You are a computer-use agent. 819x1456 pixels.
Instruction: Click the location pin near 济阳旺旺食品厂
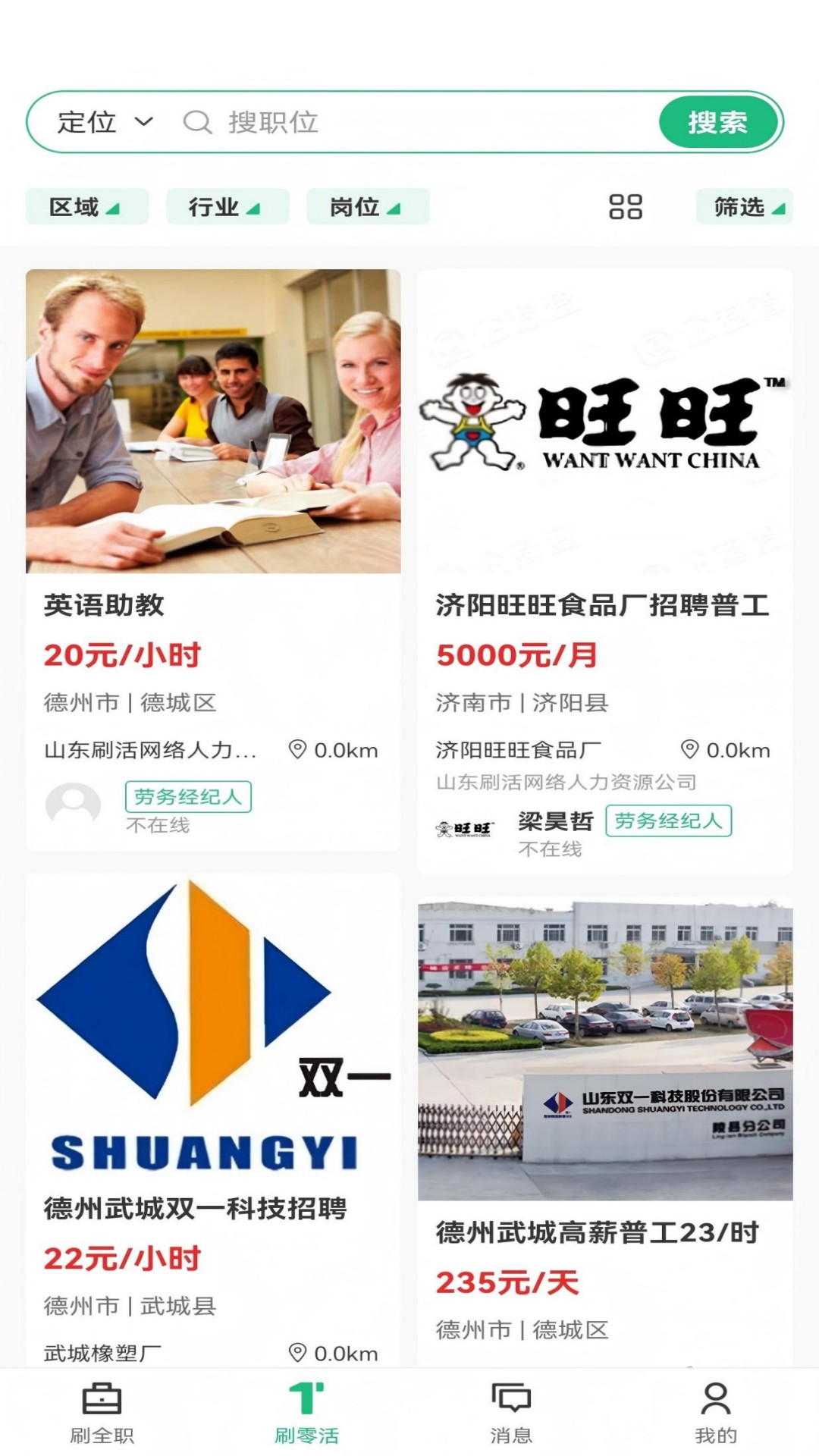coord(689,750)
